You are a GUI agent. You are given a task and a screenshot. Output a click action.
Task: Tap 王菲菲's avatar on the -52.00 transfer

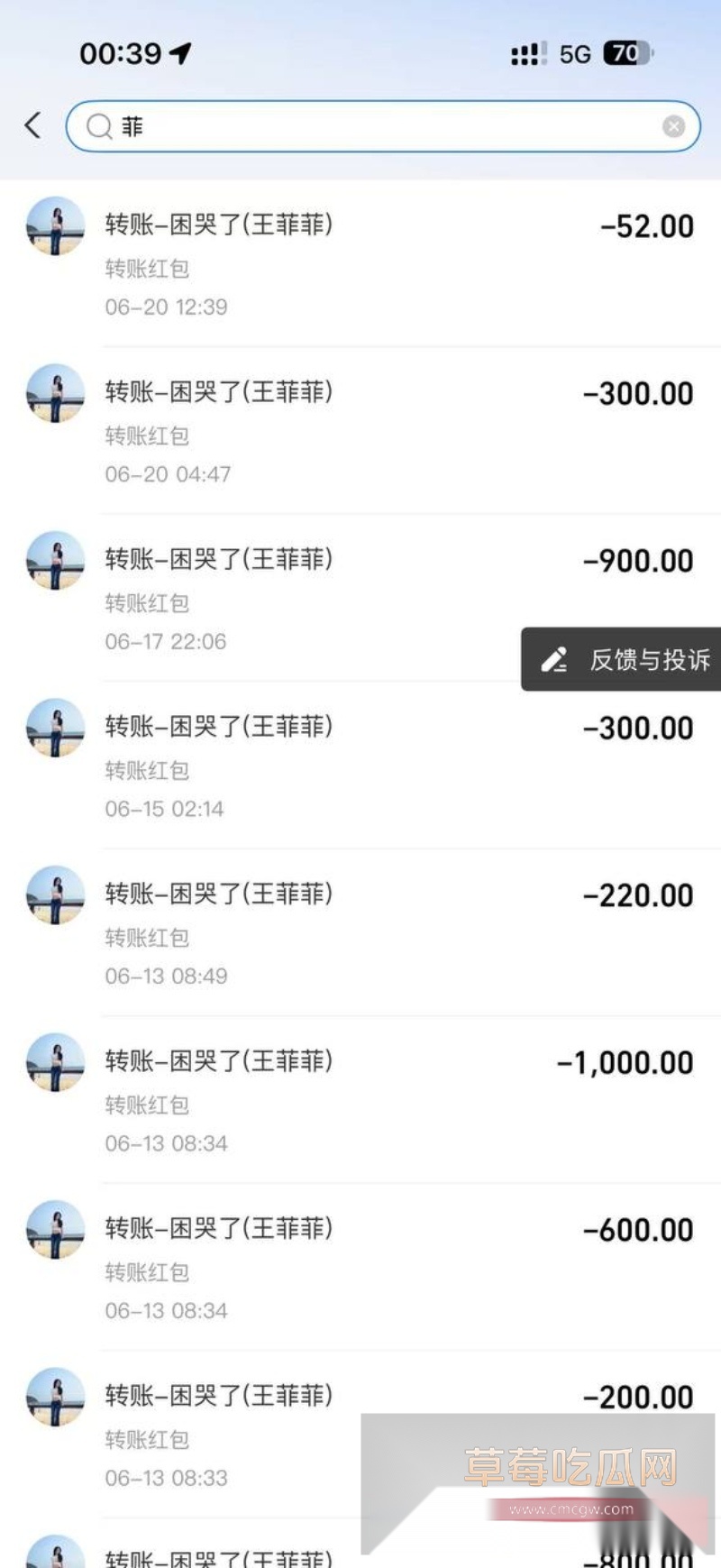[x=54, y=226]
